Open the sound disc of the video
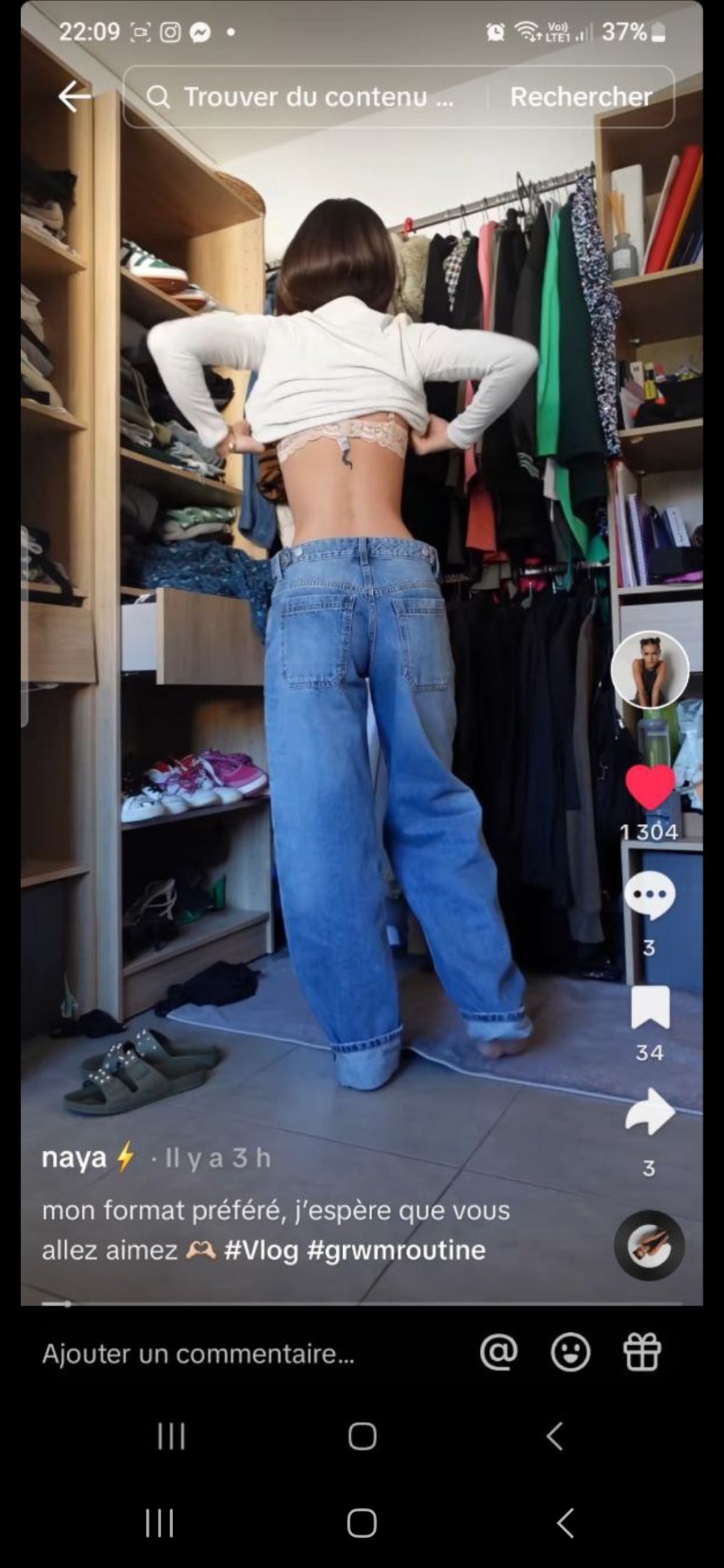 pos(649,1245)
